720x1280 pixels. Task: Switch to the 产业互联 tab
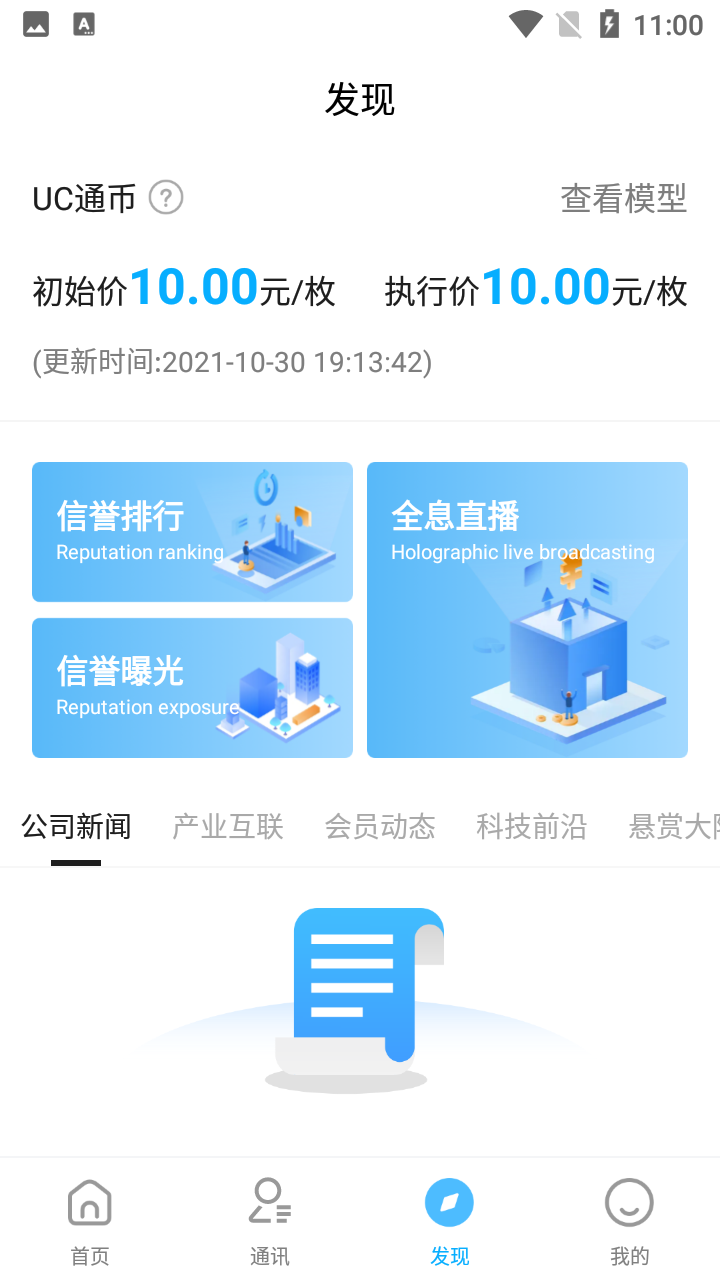pos(228,827)
